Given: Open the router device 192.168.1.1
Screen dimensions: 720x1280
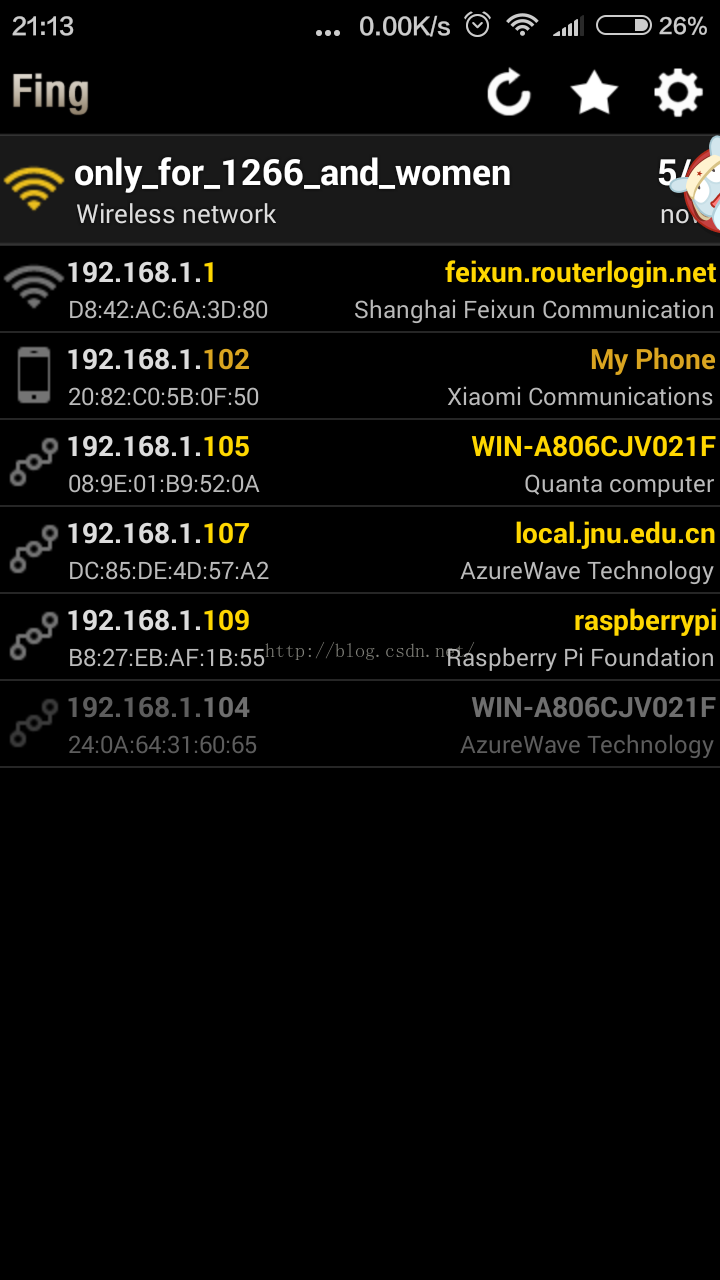Looking at the screenshot, I should (360, 289).
